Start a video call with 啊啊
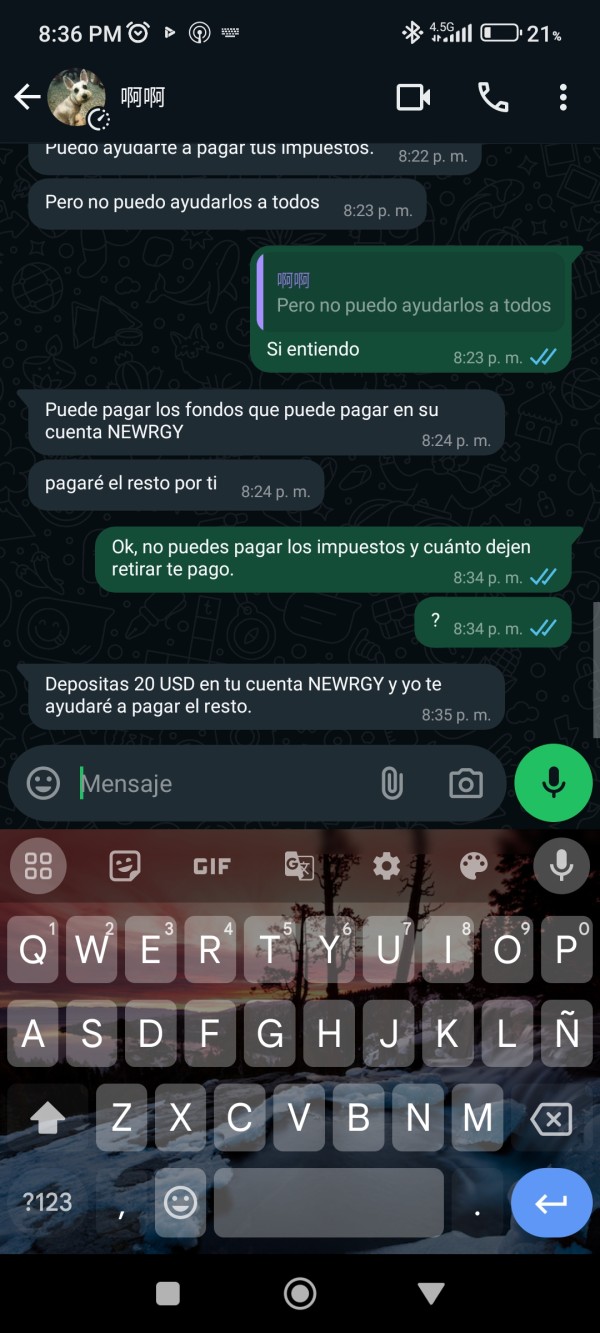600x1333 pixels. point(413,97)
